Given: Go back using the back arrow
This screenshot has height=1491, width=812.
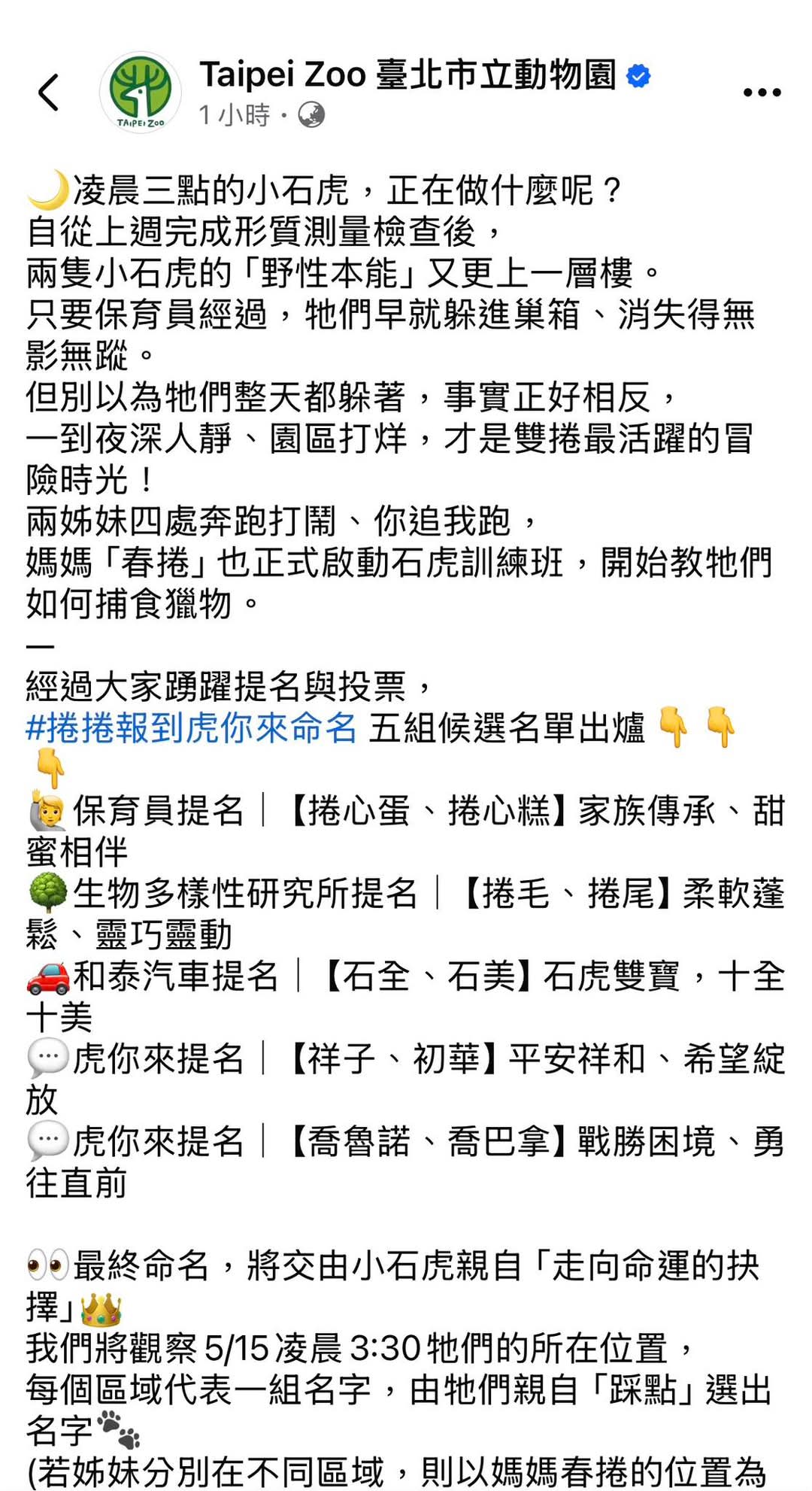Looking at the screenshot, I should pyautogui.click(x=49, y=93).
